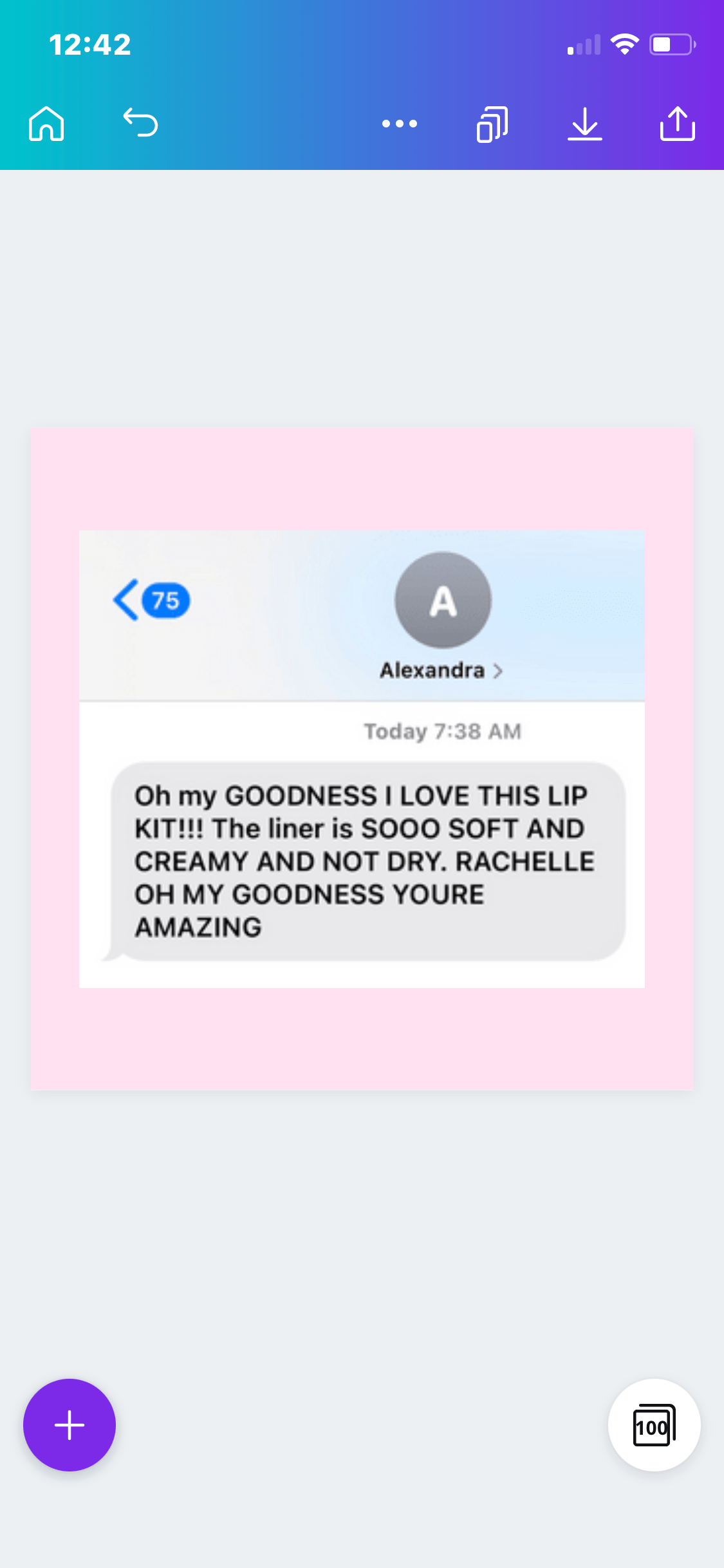This screenshot has width=724, height=1568.
Task: Select the message screenshot image on canvas
Action: pos(362,758)
